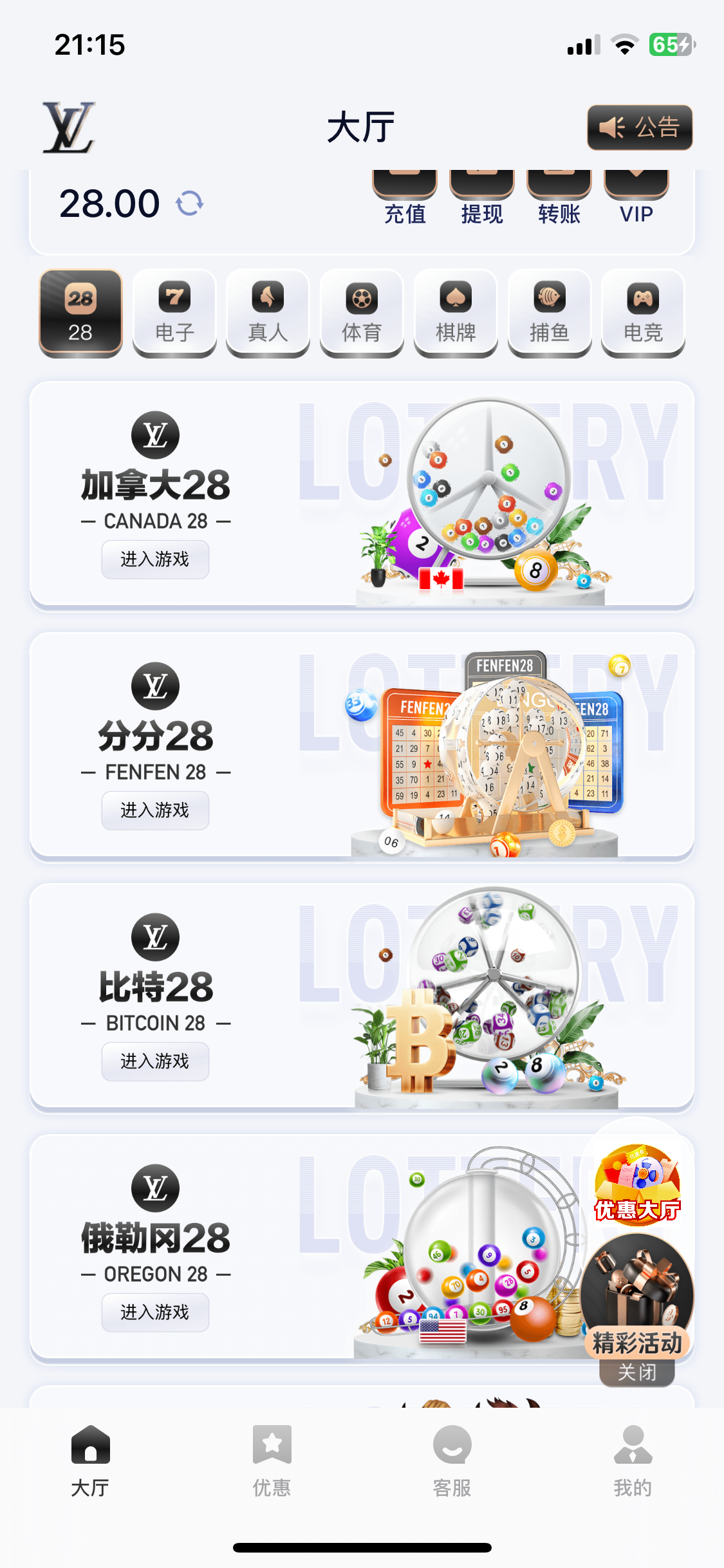Open the 公告 announcements button
Screen dimensions: 724x1568
pos(639,127)
